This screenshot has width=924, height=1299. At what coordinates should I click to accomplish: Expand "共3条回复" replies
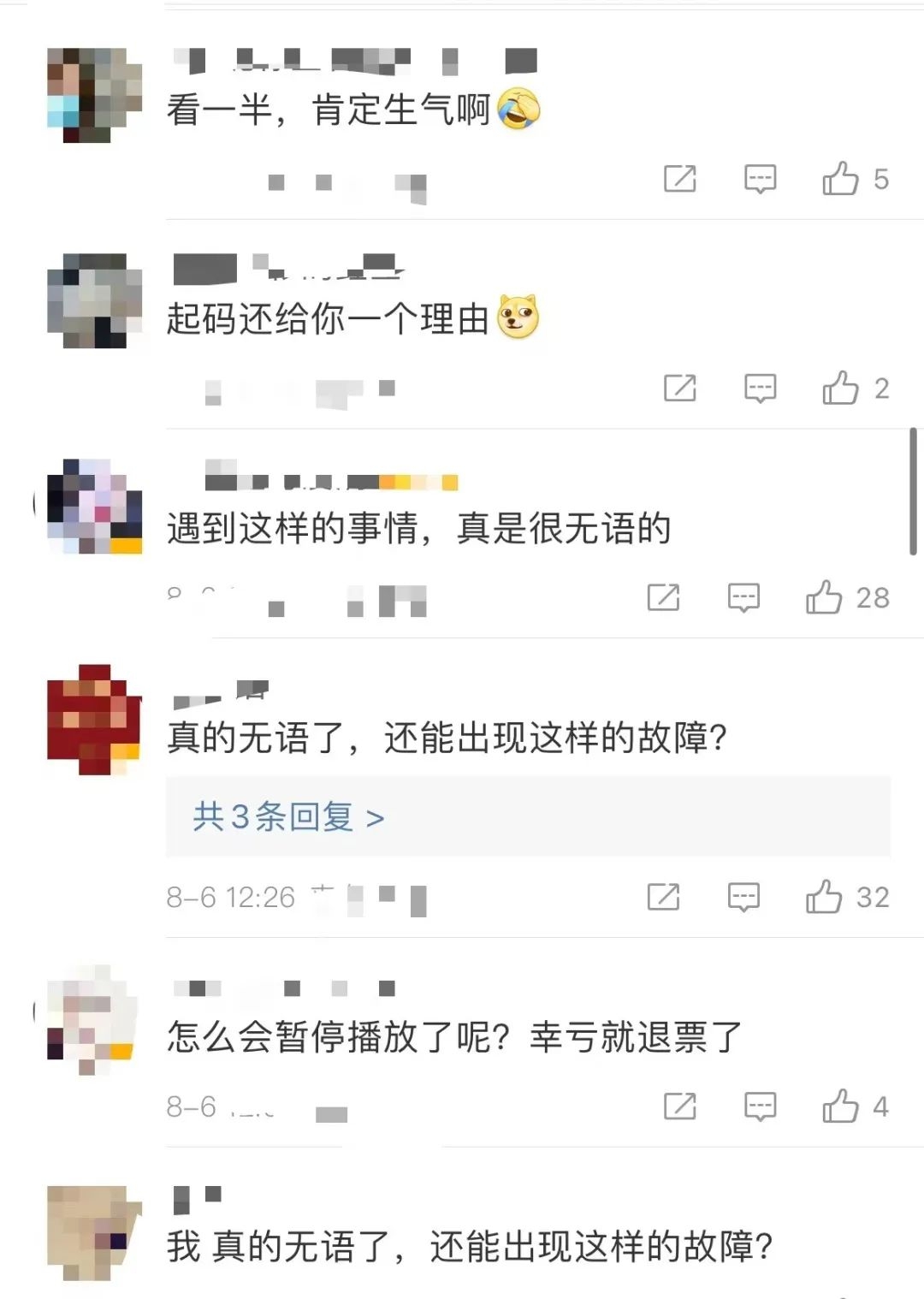tap(288, 817)
